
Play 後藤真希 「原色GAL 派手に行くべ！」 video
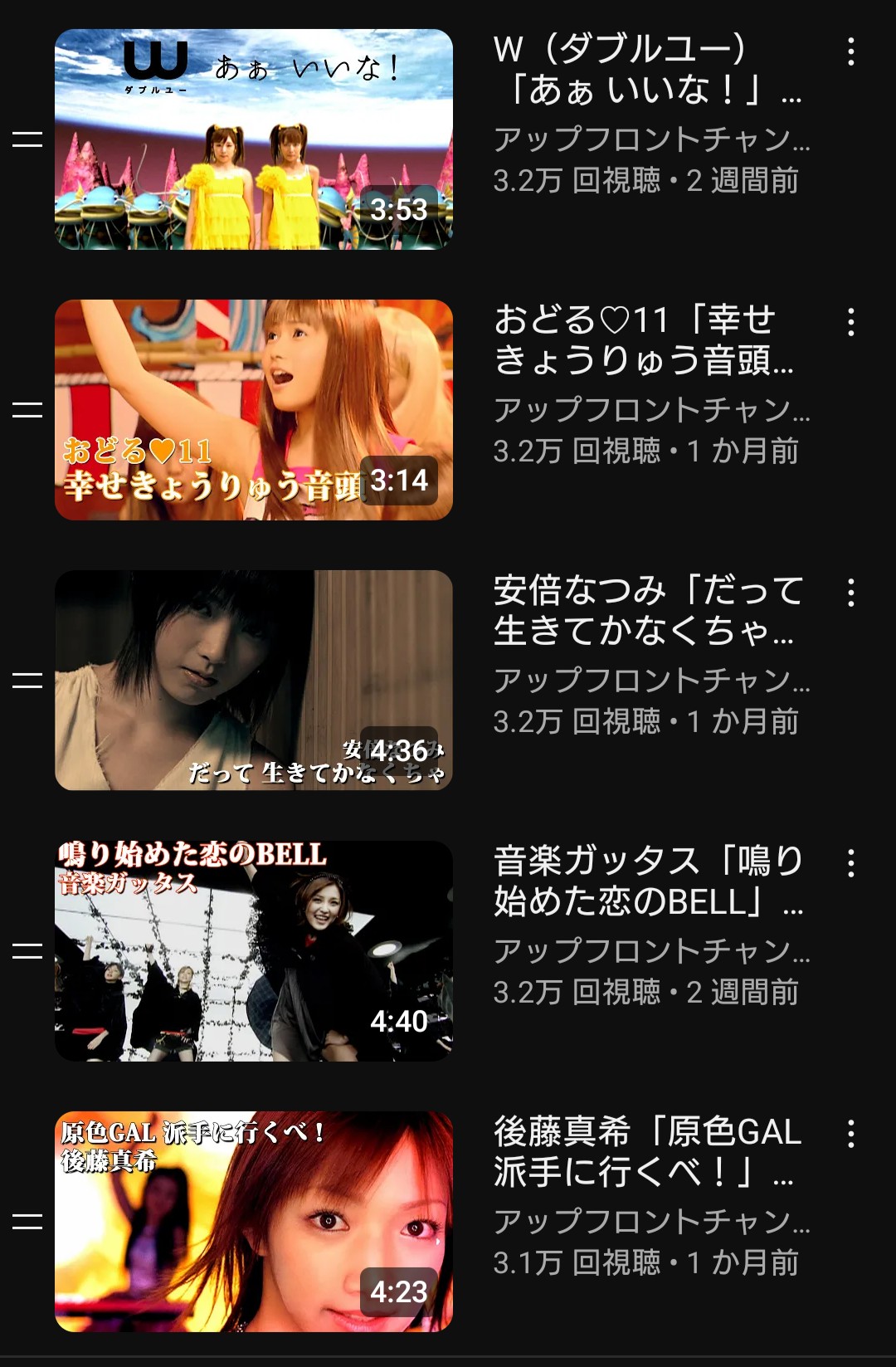point(254,1222)
